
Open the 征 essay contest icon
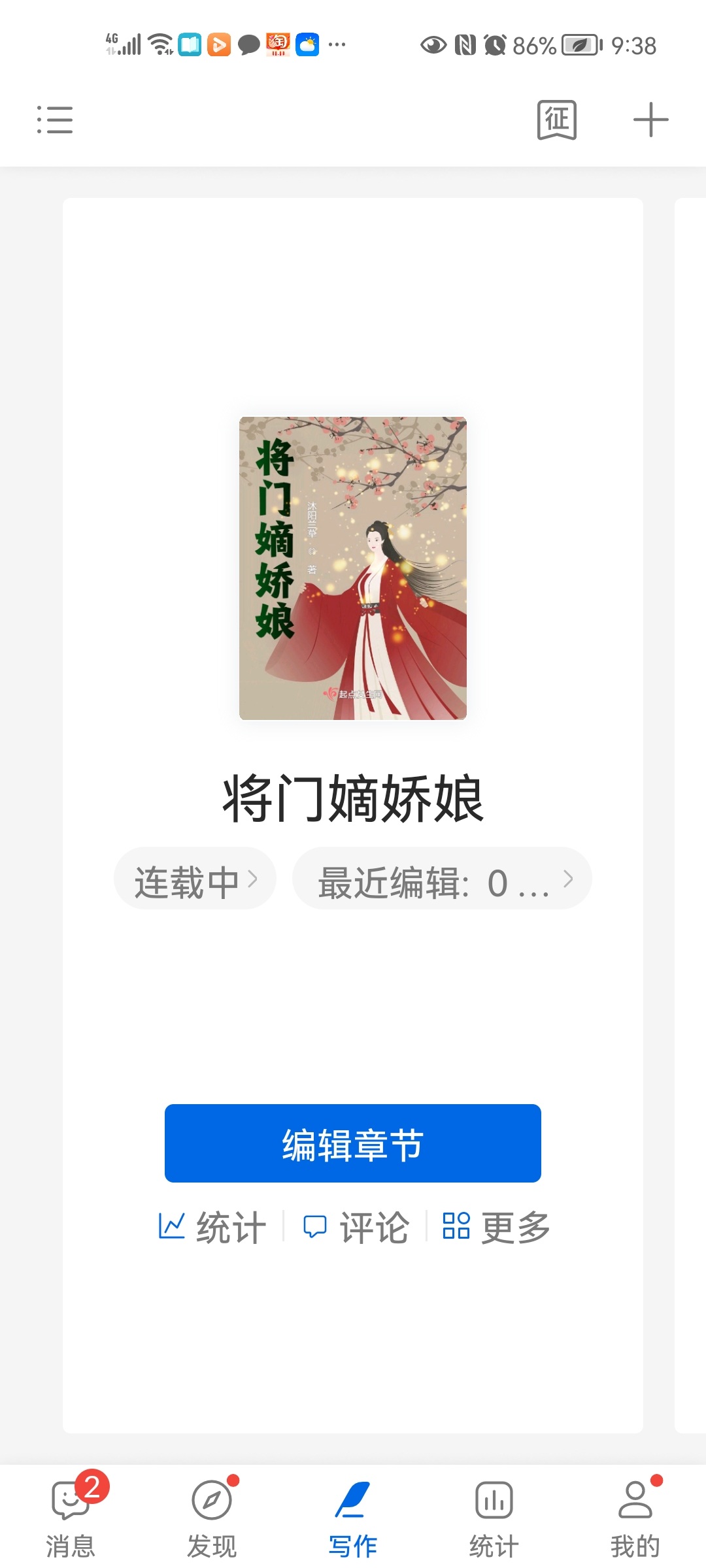556,120
